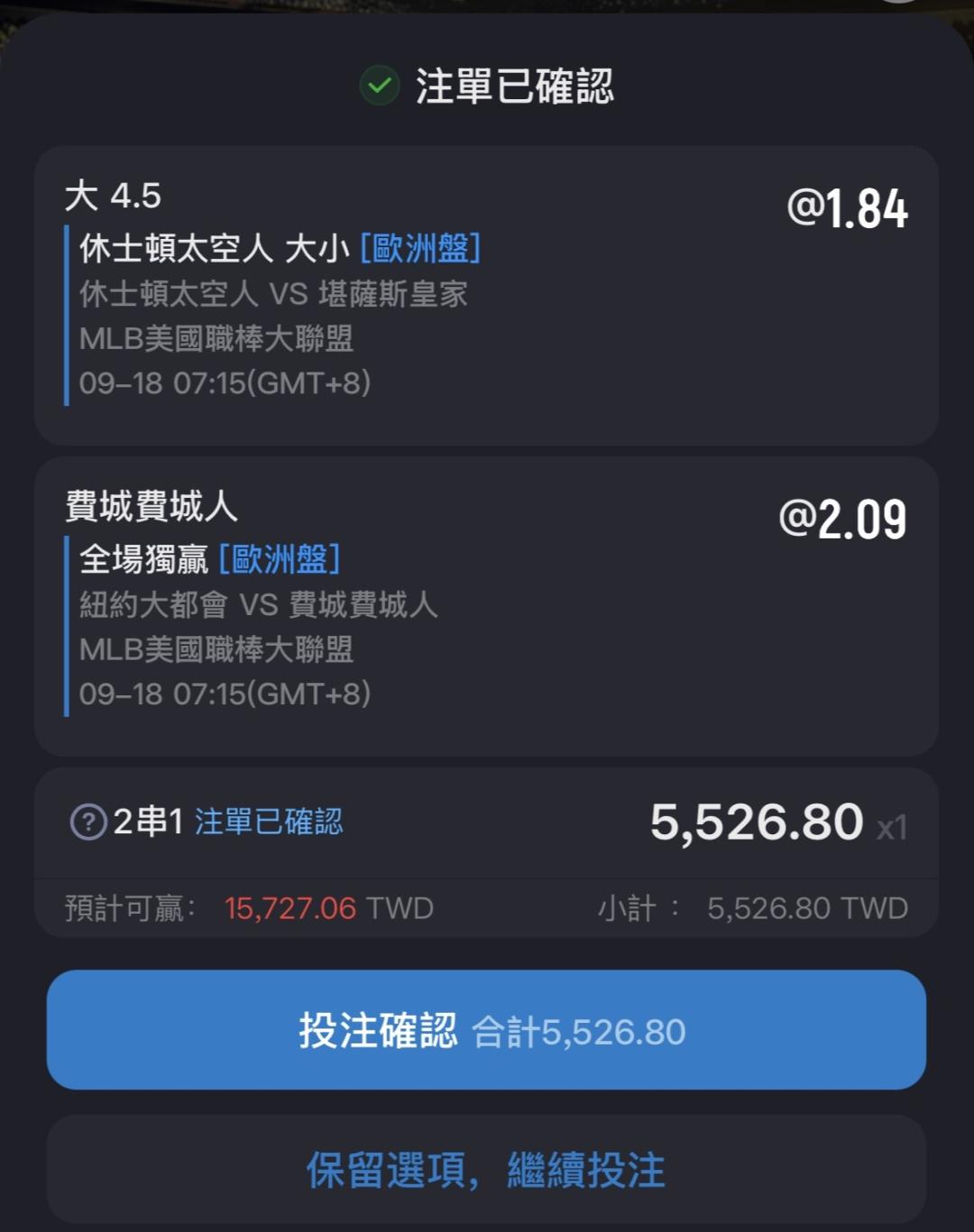Tap the 投注確認 button
Screen dimensions: 974x1232
coord(486,1030)
